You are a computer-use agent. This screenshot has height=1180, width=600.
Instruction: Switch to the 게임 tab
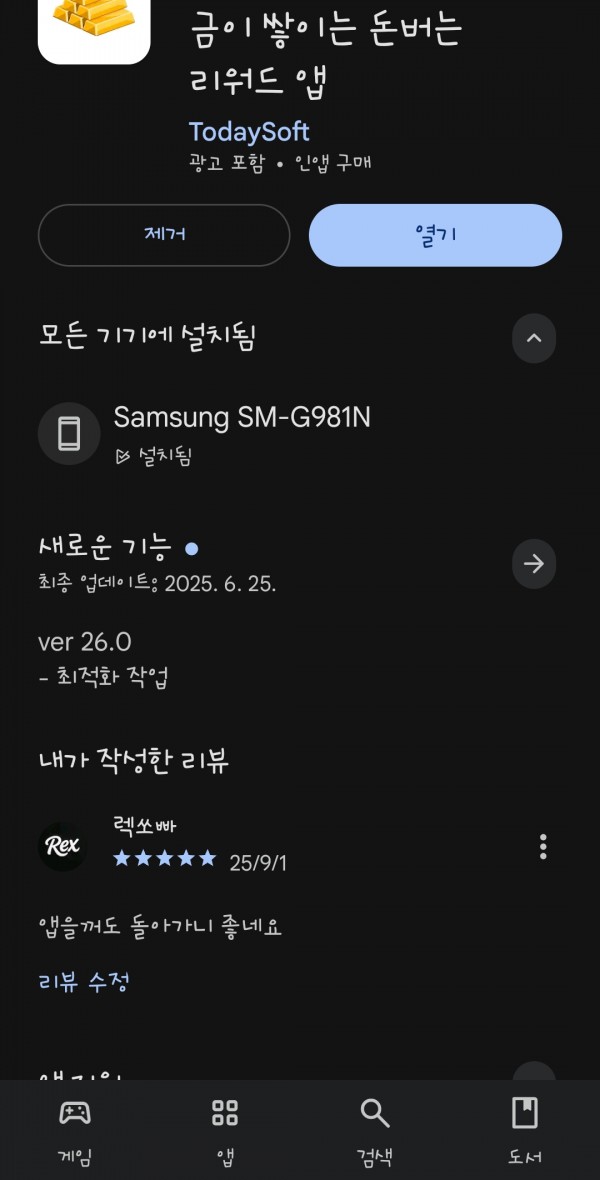click(75, 1130)
